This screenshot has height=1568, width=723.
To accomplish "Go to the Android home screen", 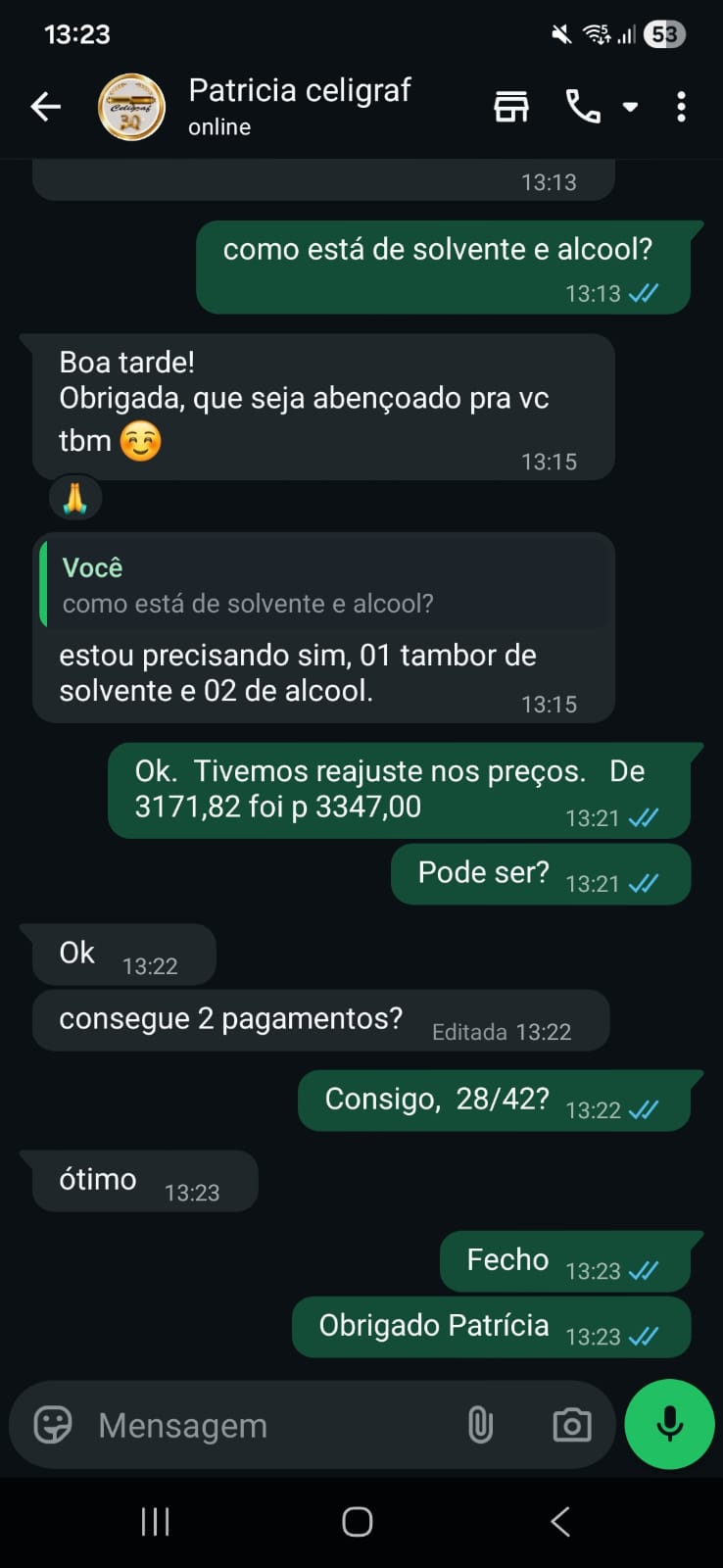I will (358, 1522).
